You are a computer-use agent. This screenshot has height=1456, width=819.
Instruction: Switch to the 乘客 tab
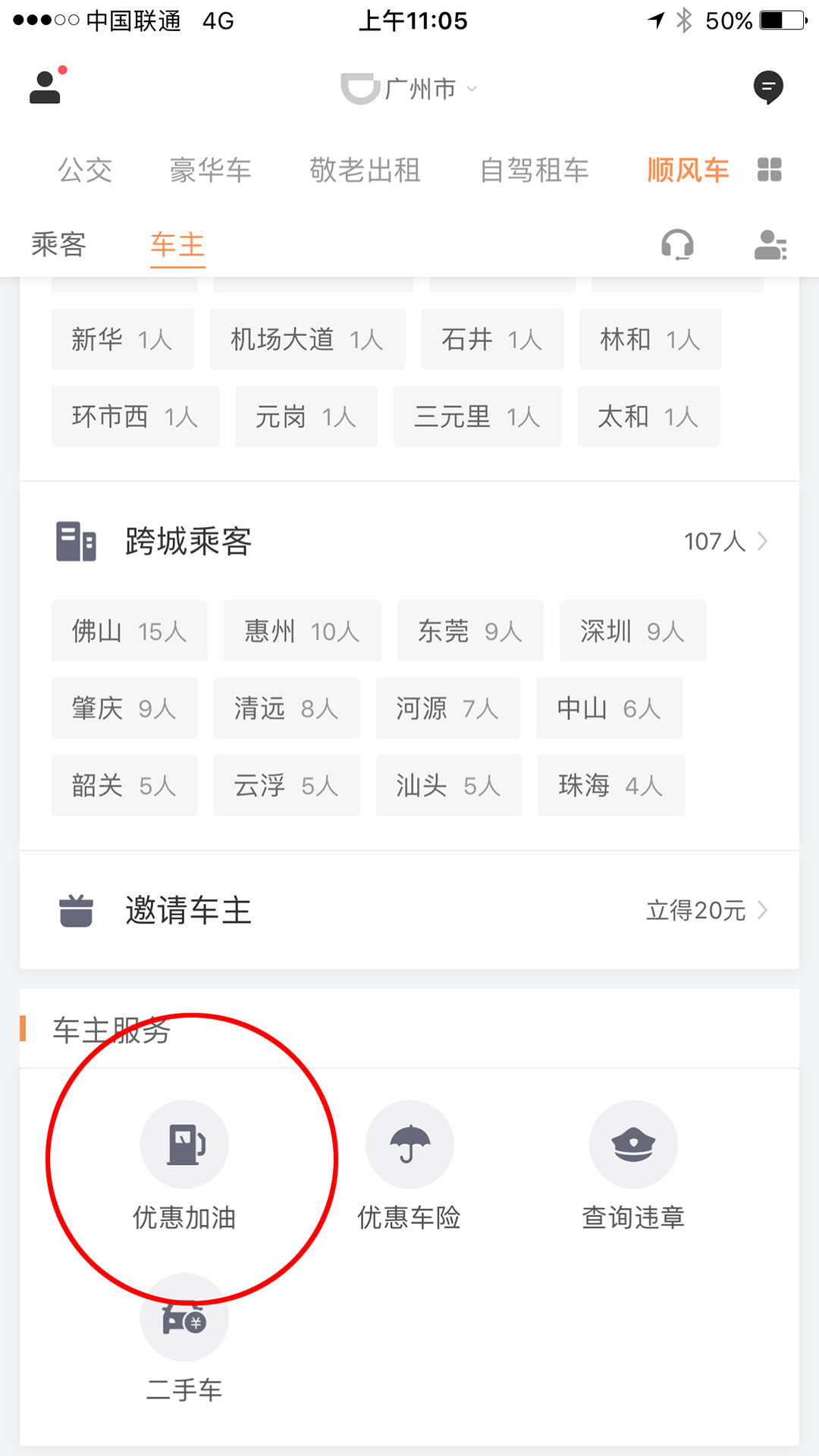point(58,245)
